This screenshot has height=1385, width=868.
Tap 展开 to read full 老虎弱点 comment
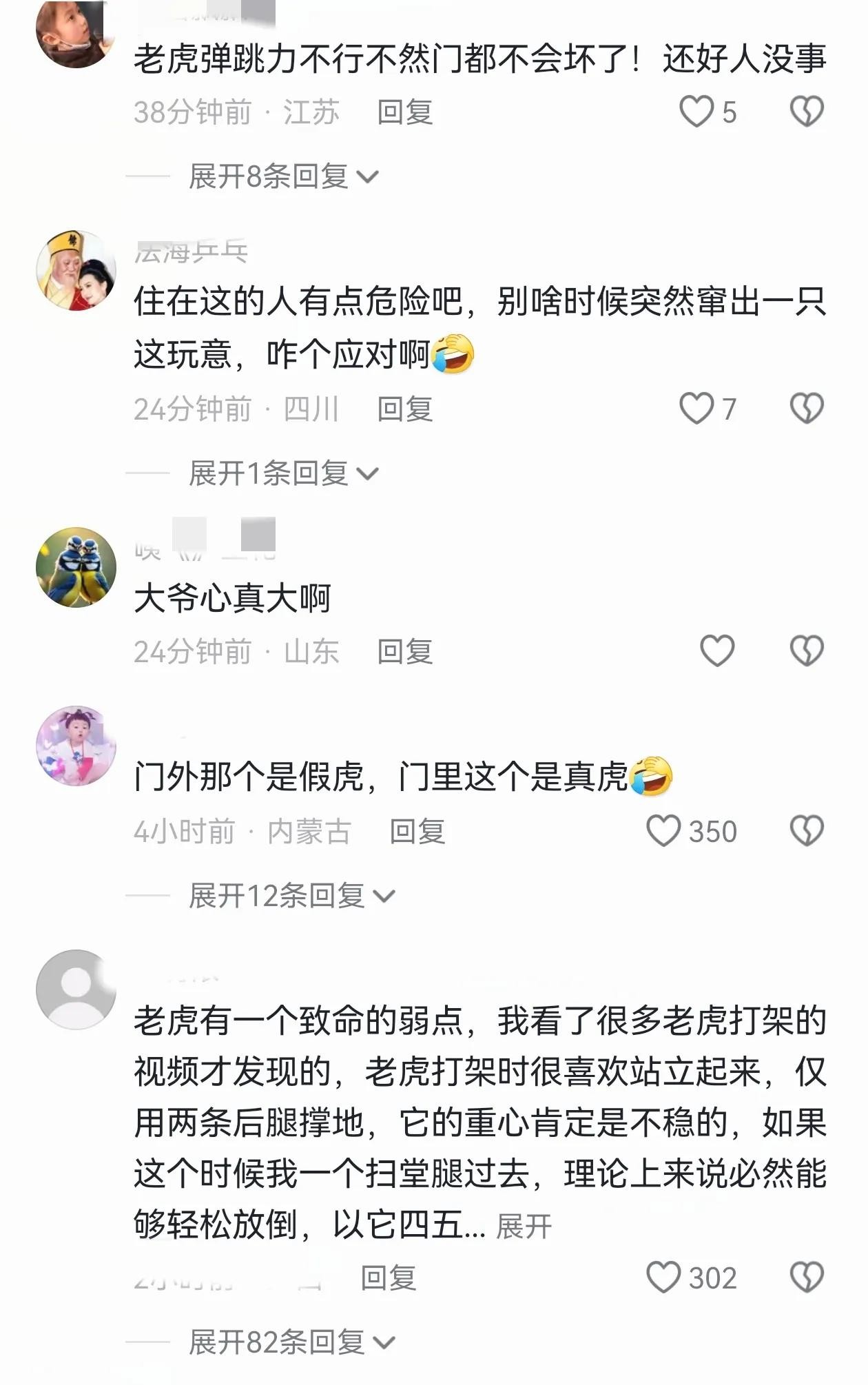(x=524, y=1227)
